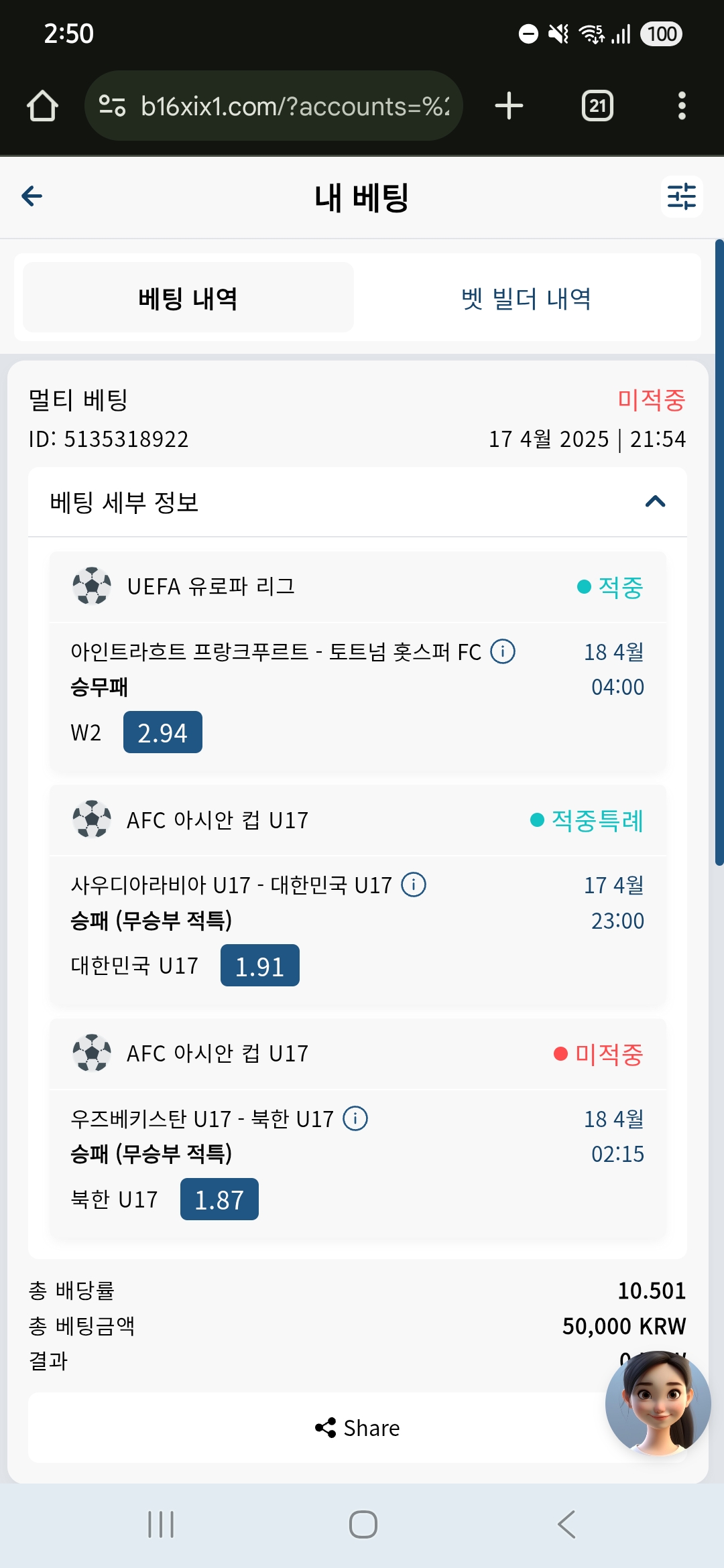Collapse the 베팅 세부 정보 section
Screen dimensions: 724x1568
coord(655,501)
